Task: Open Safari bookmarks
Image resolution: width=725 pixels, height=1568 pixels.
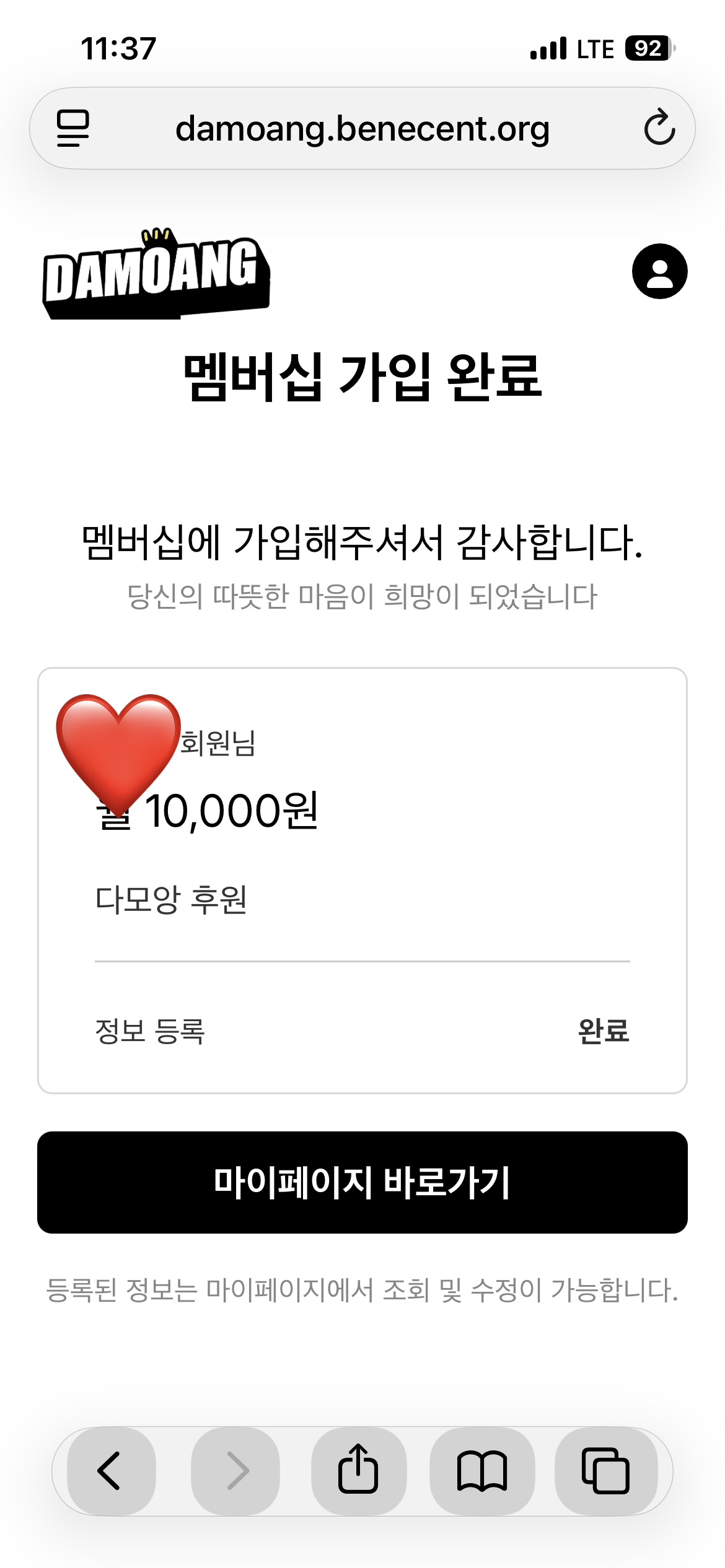Action: point(482,1471)
